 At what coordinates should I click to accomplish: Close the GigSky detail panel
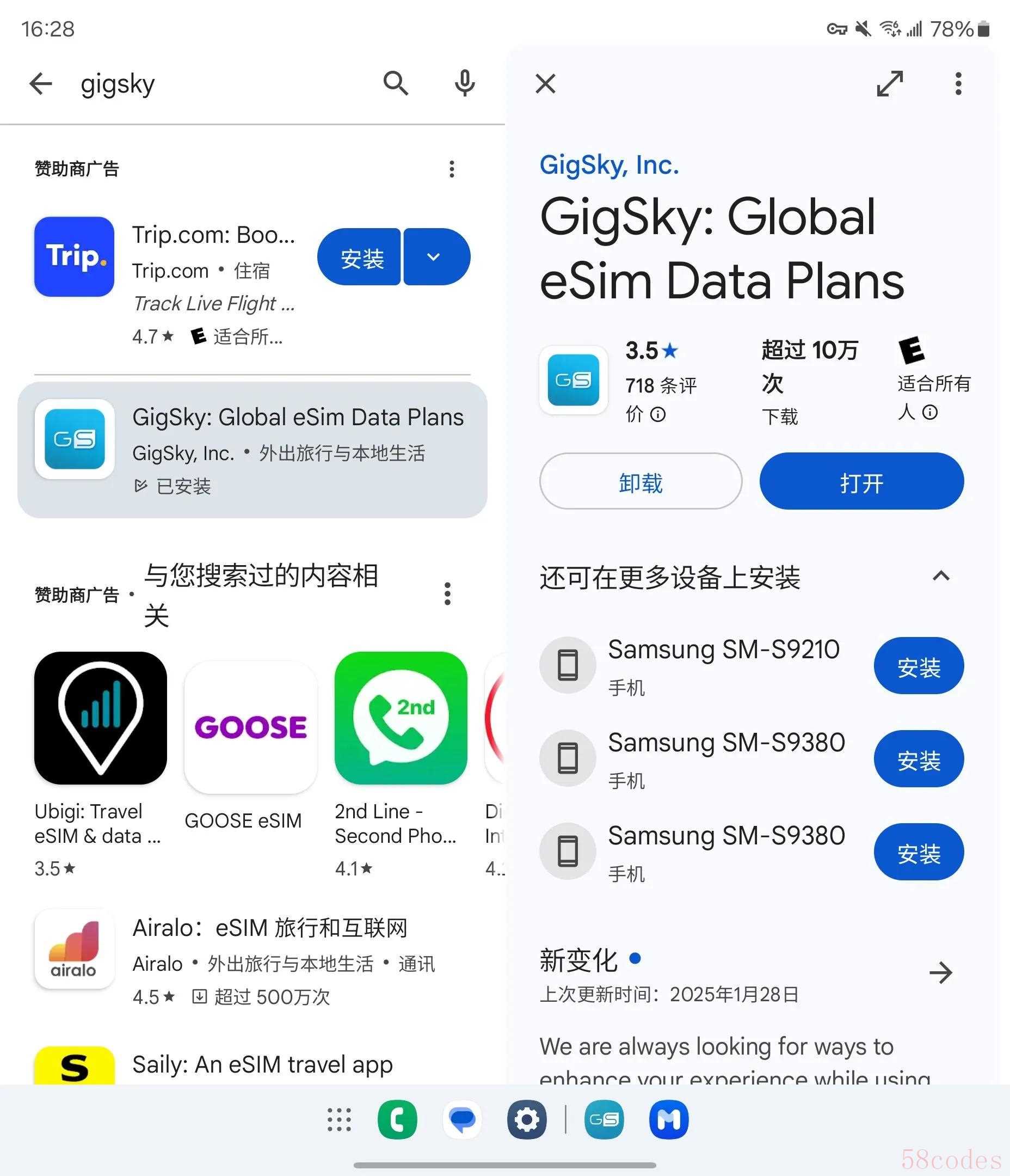tap(545, 84)
